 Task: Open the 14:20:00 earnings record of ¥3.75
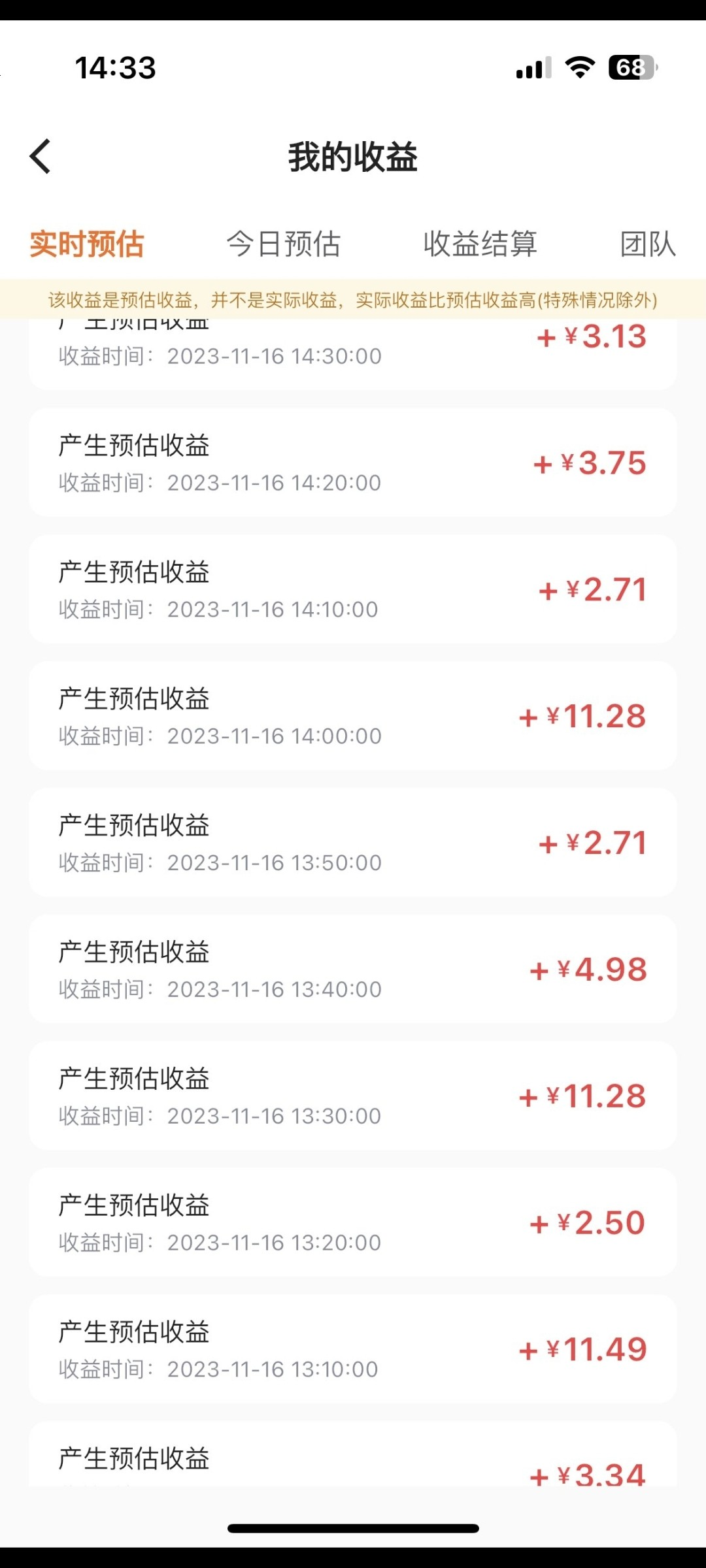pos(353,462)
